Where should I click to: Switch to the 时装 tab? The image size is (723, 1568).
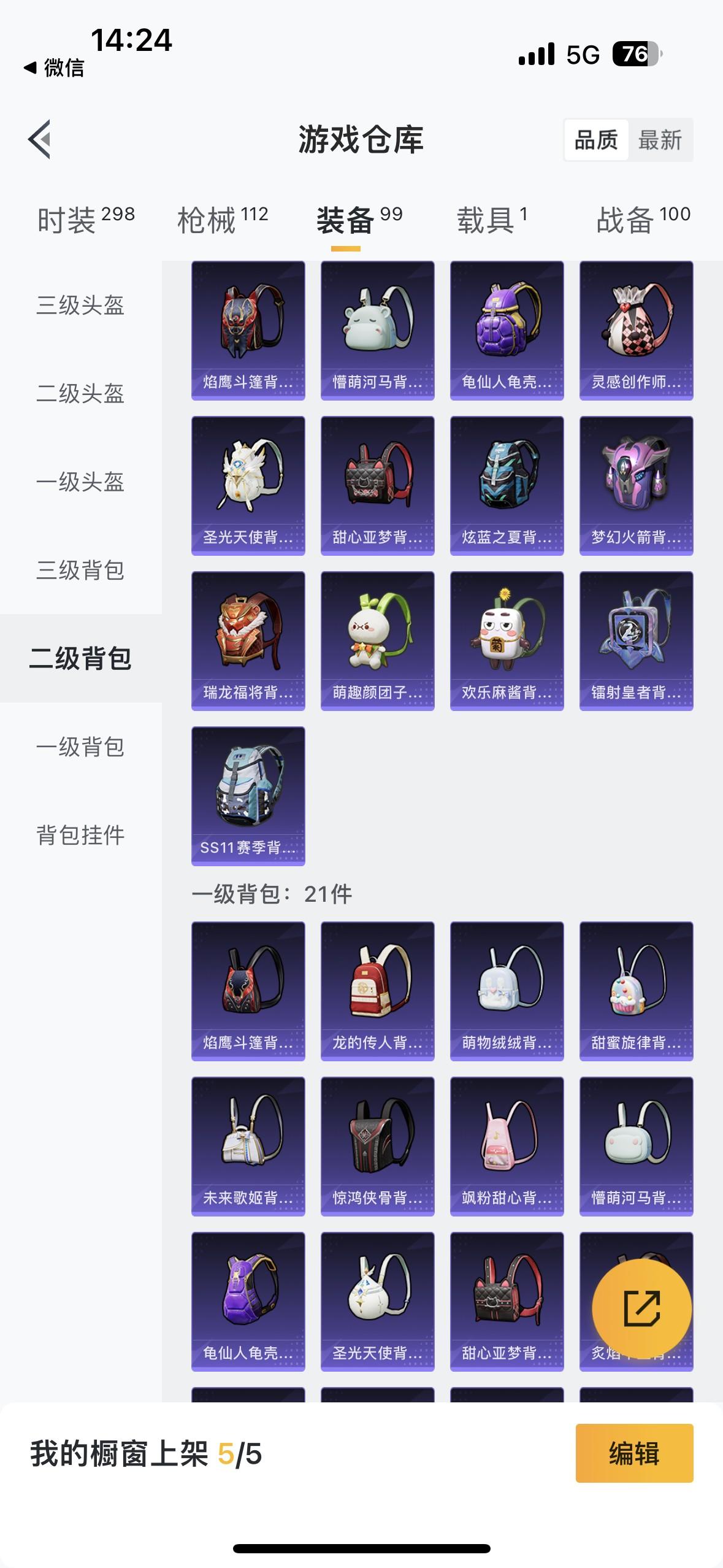(x=86, y=220)
